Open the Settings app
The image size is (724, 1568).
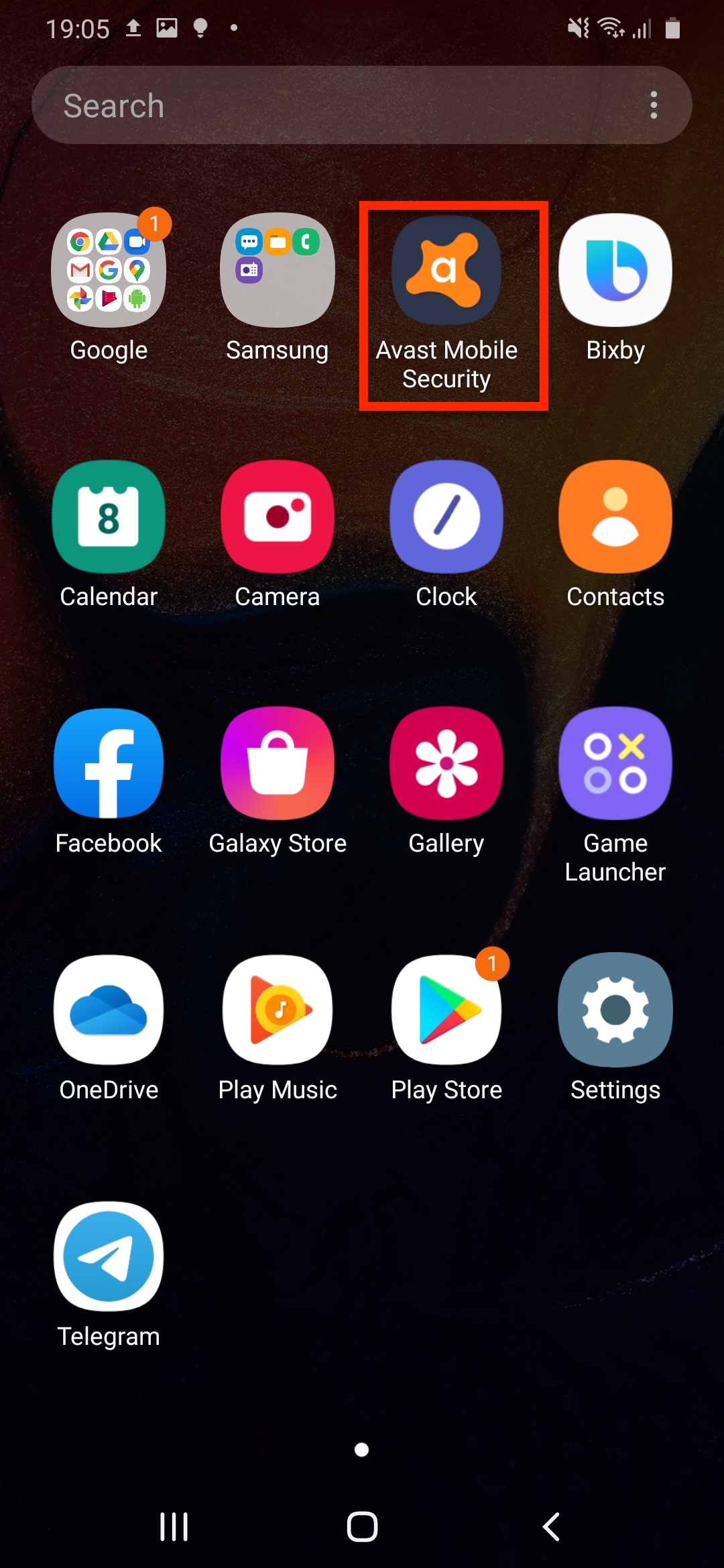[x=615, y=1010]
